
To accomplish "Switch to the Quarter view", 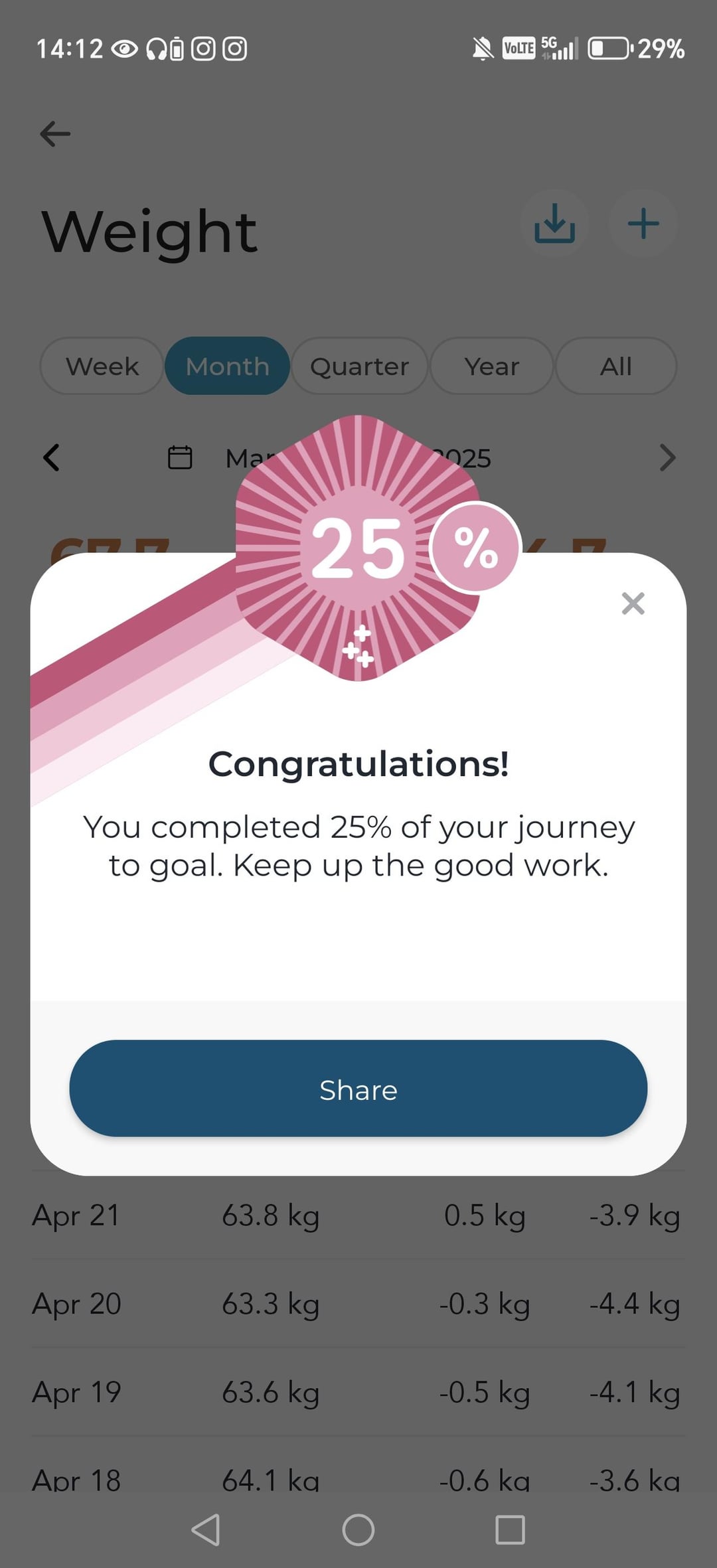I will (359, 366).
